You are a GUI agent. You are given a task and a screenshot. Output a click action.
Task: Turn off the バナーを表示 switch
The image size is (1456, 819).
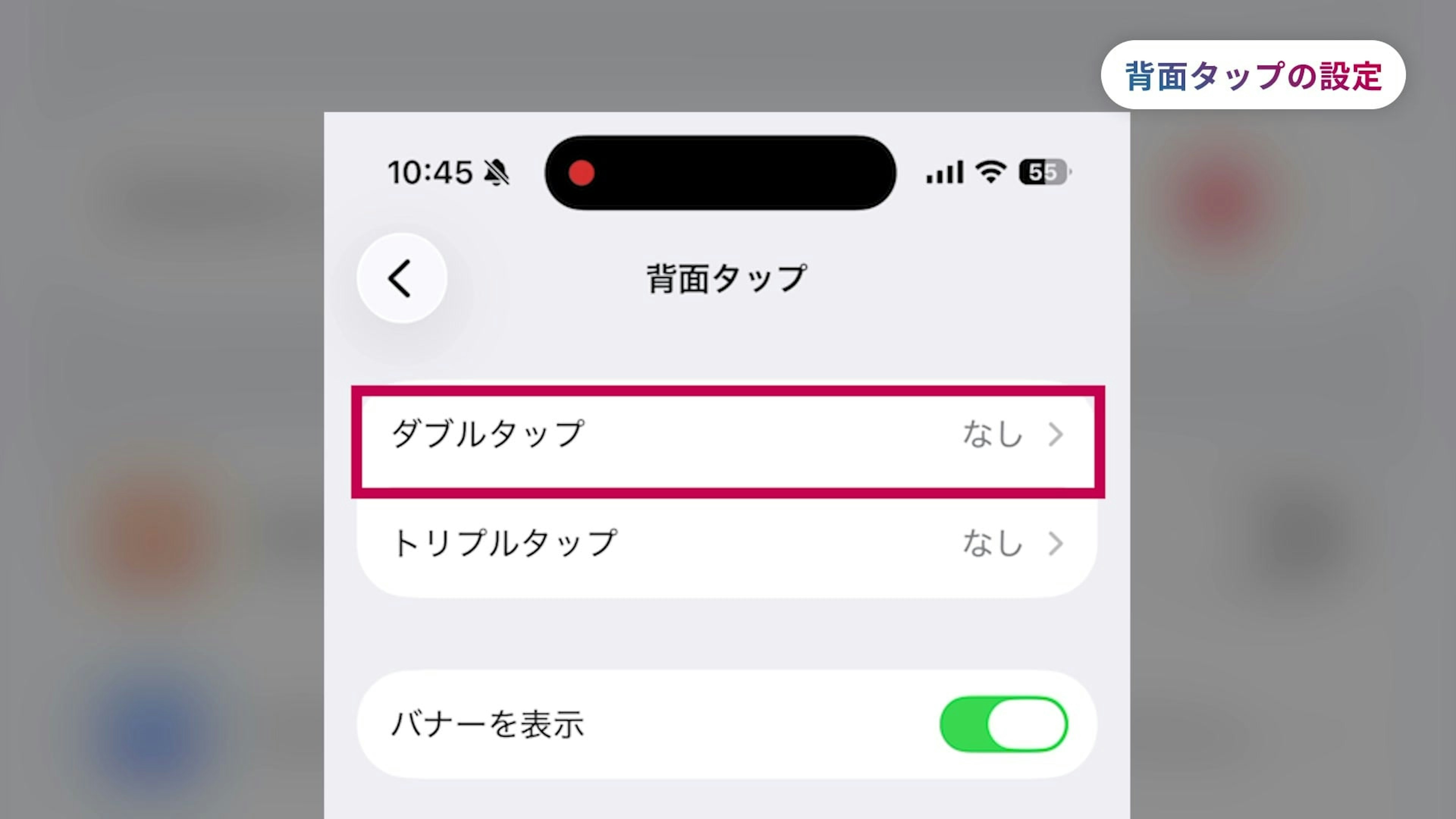click(x=1003, y=724)
